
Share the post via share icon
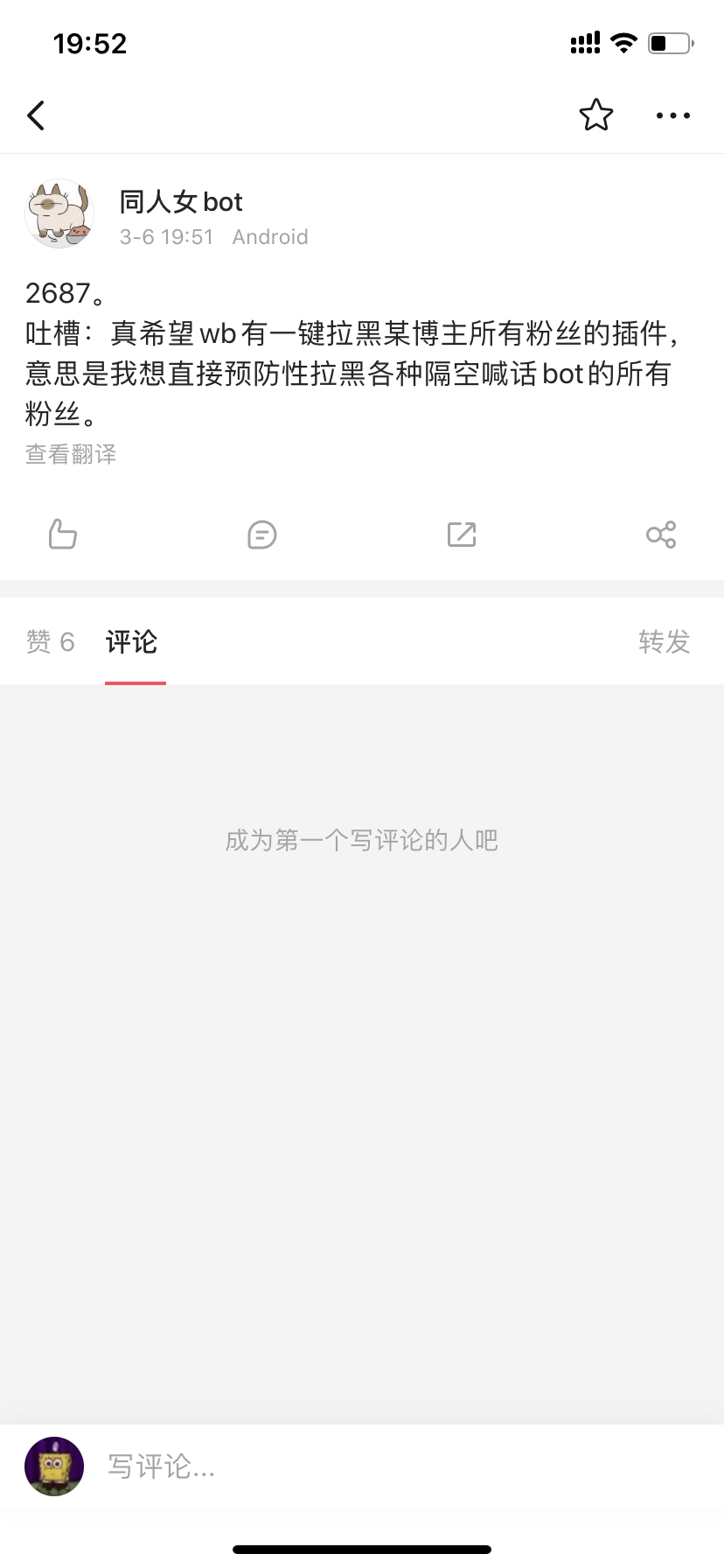661,534
